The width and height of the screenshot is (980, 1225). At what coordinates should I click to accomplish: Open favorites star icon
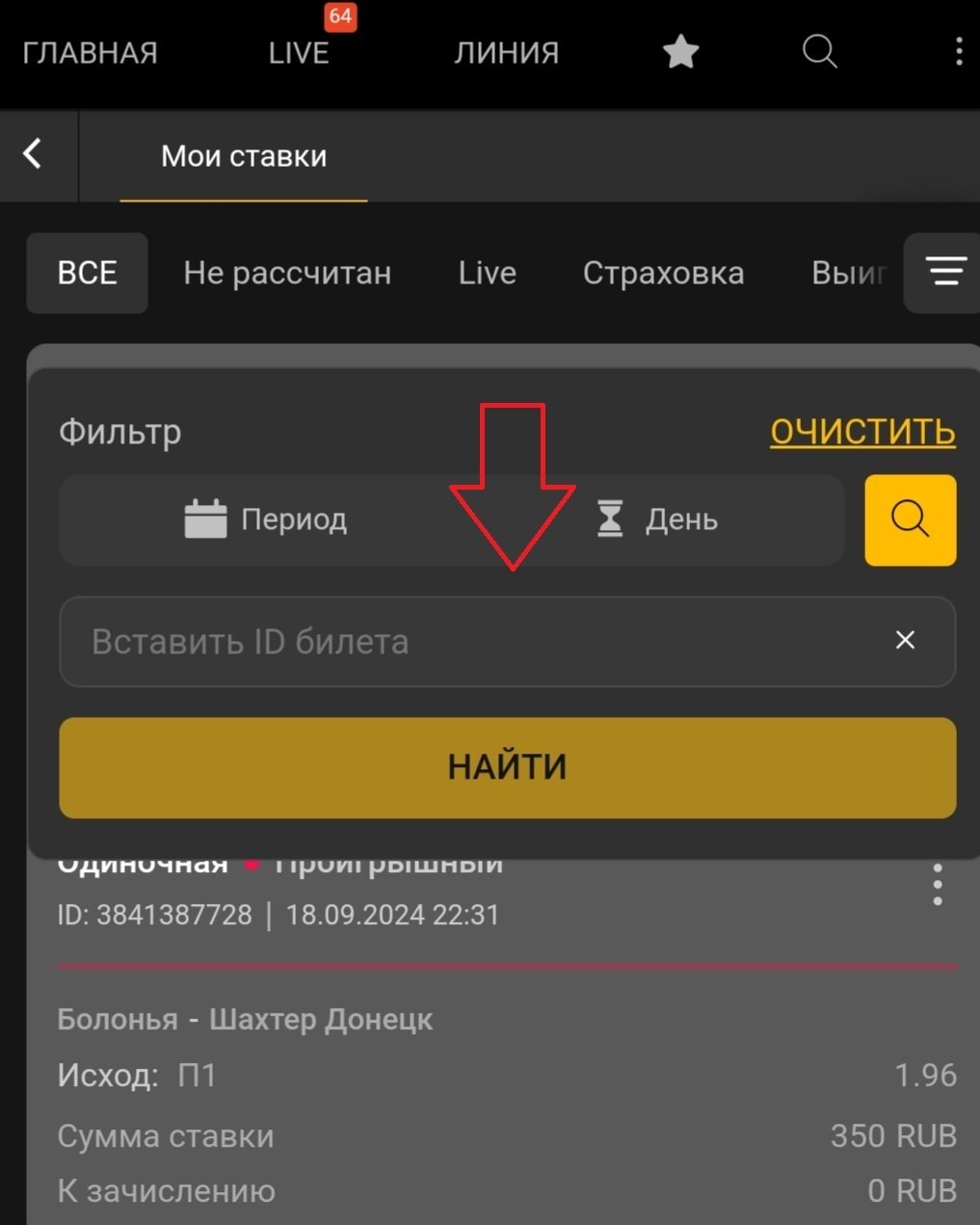point(680,52)
